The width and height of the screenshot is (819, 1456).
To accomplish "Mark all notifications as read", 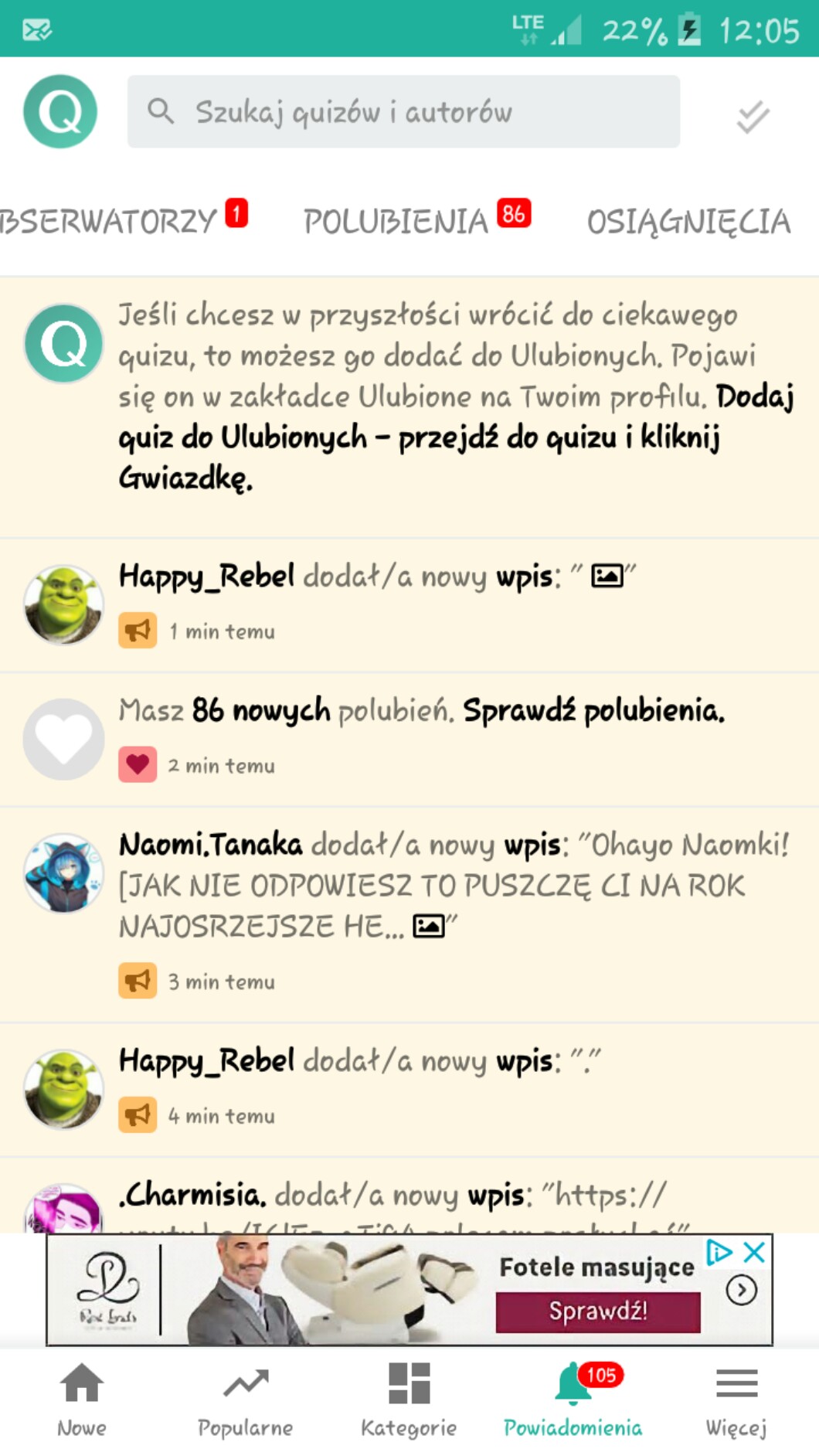I will [x=753, y=117].
